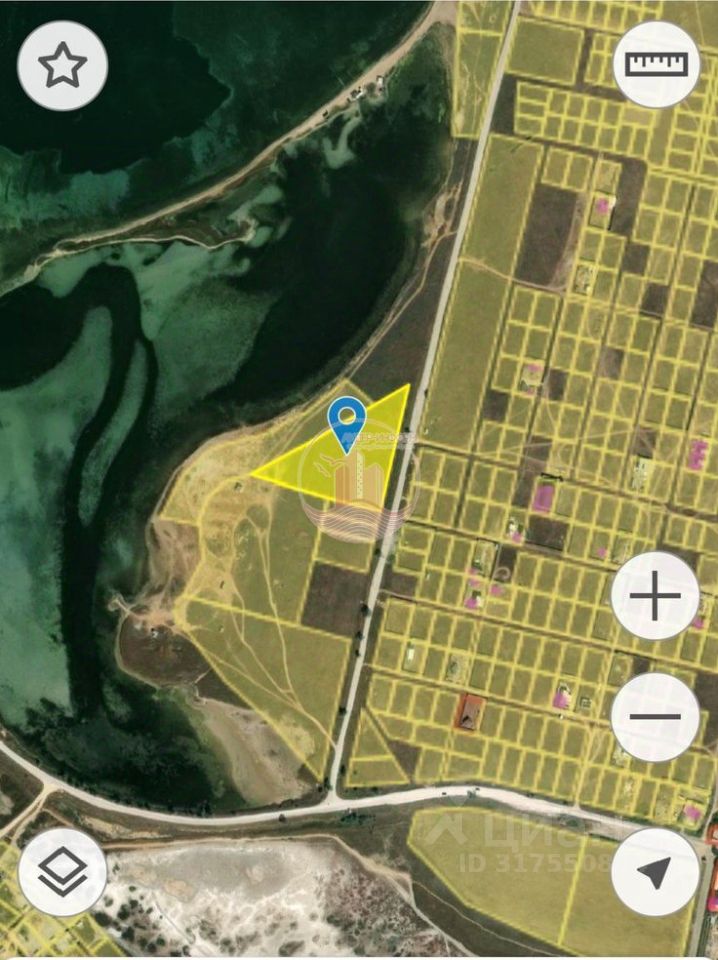Center map on my current location
Screen dimensions: 718x960
pyautogui.click(x=655, y=872)
